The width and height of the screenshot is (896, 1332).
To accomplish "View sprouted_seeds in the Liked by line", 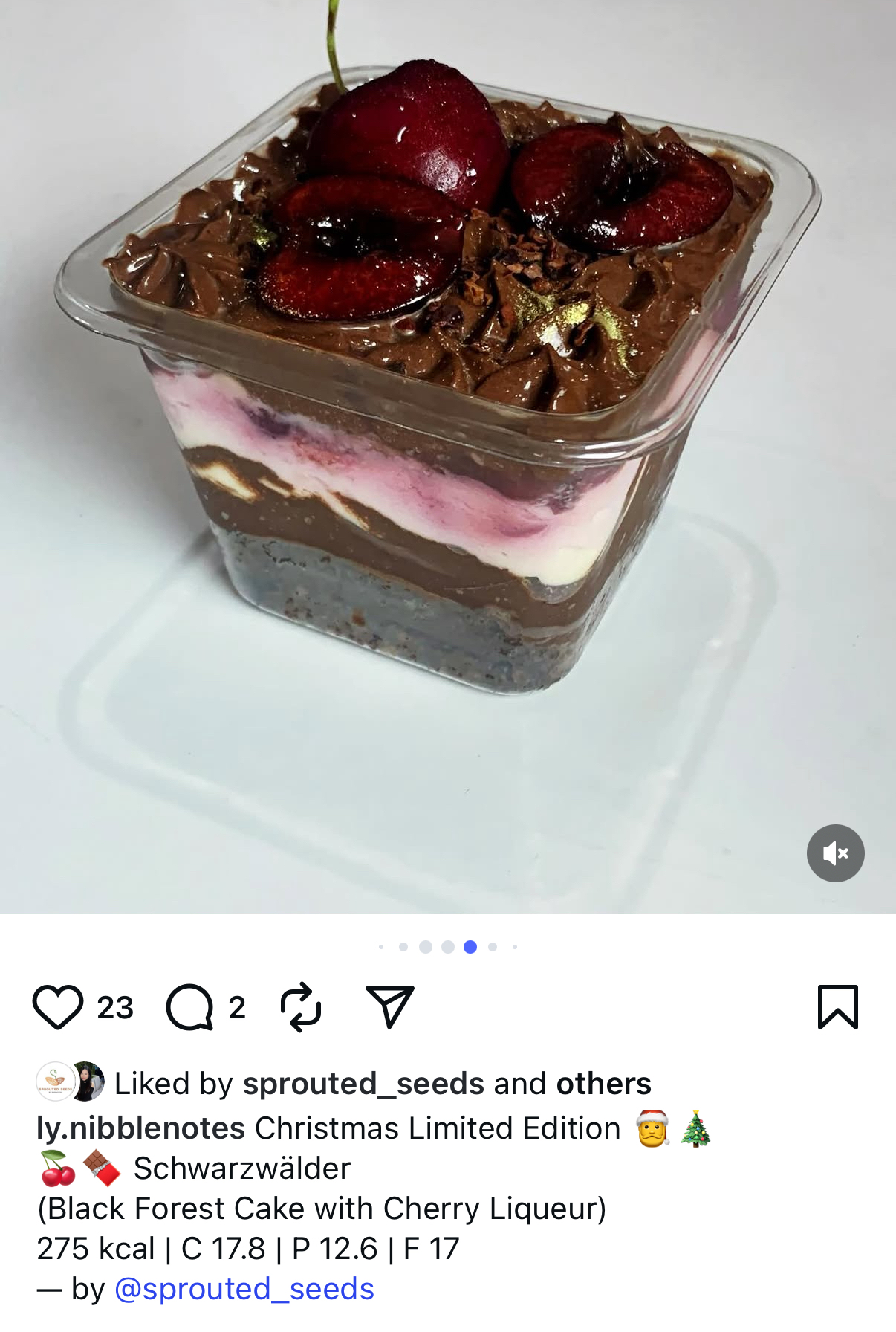I will (x=363, y=1084).
